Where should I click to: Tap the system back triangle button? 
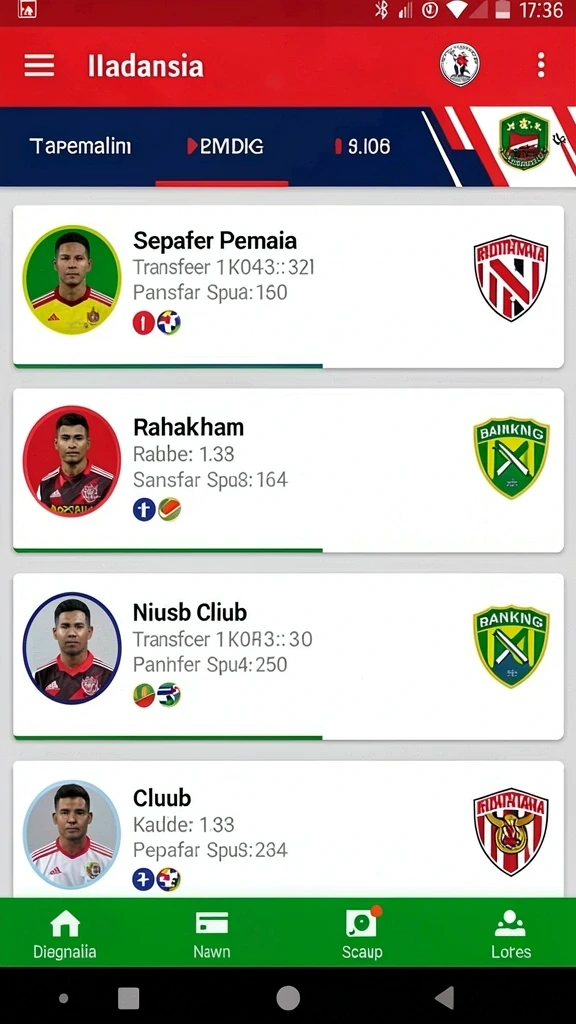click(445, 997)
